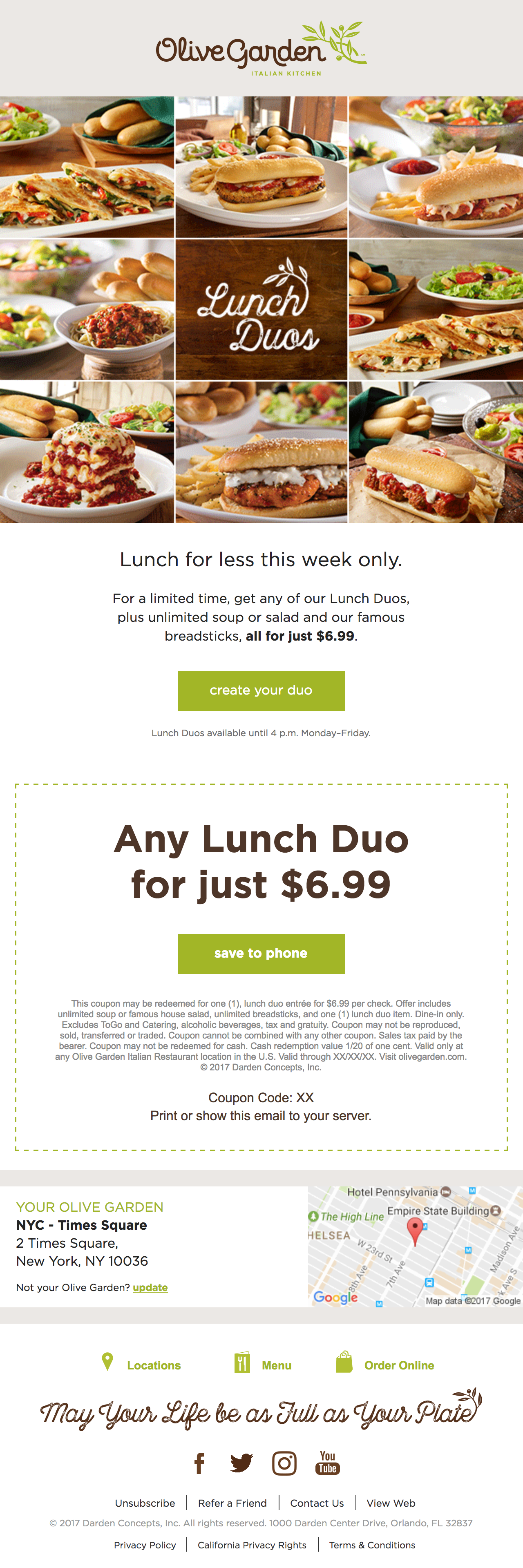Open the Instagram profile
Screen dimensions: 523x1568
pyautogui.click(x=284, y=1463)
